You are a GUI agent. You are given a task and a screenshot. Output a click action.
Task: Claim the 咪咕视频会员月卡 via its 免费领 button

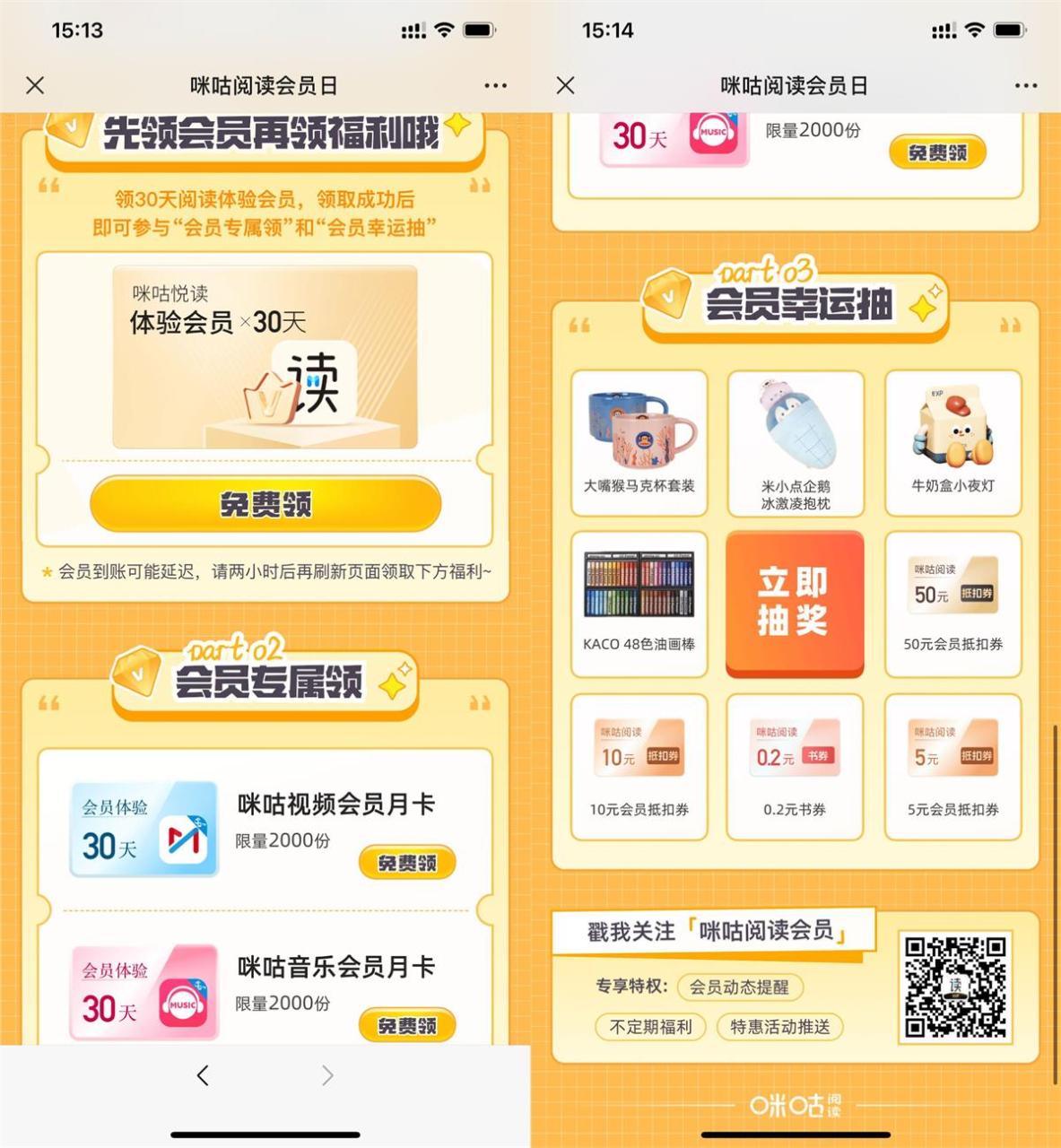click(406, 861)
